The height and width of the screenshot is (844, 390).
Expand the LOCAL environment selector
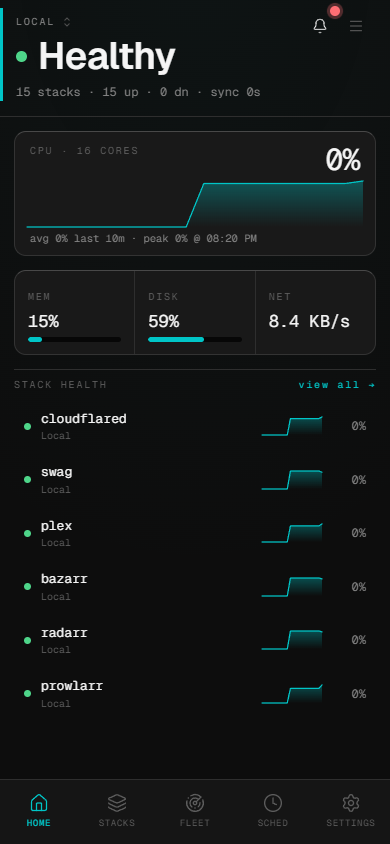coord(44,22)
